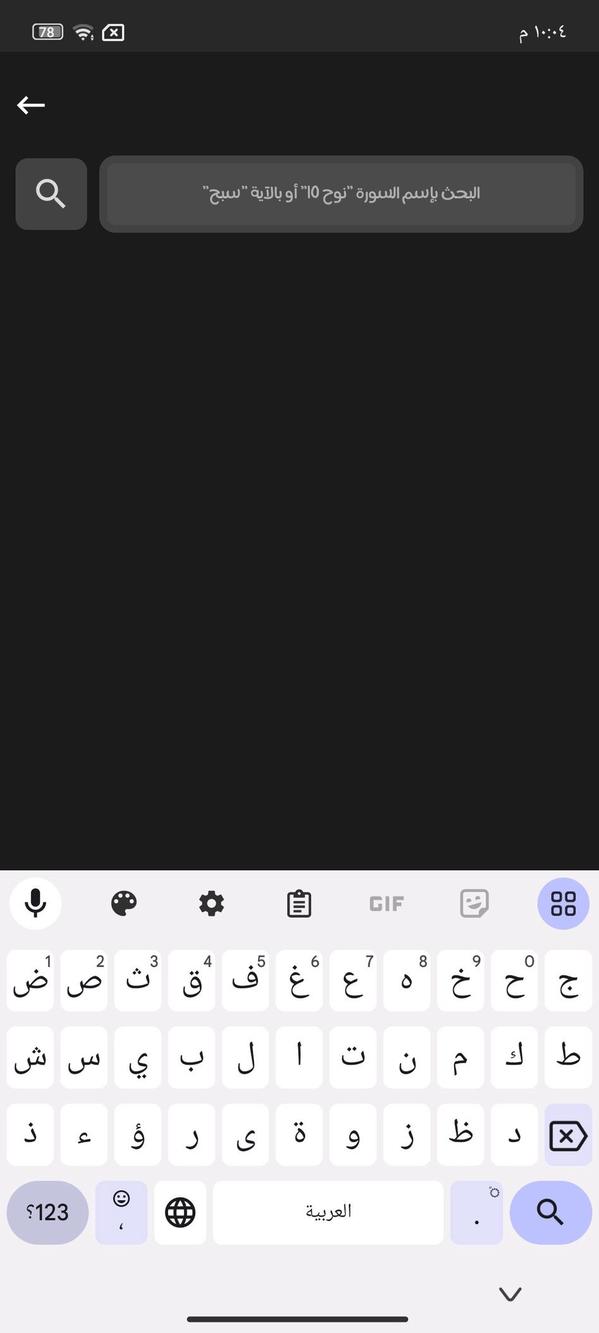Open the GIF picker on keyboard
The image size is (599, 1333).
387,903
